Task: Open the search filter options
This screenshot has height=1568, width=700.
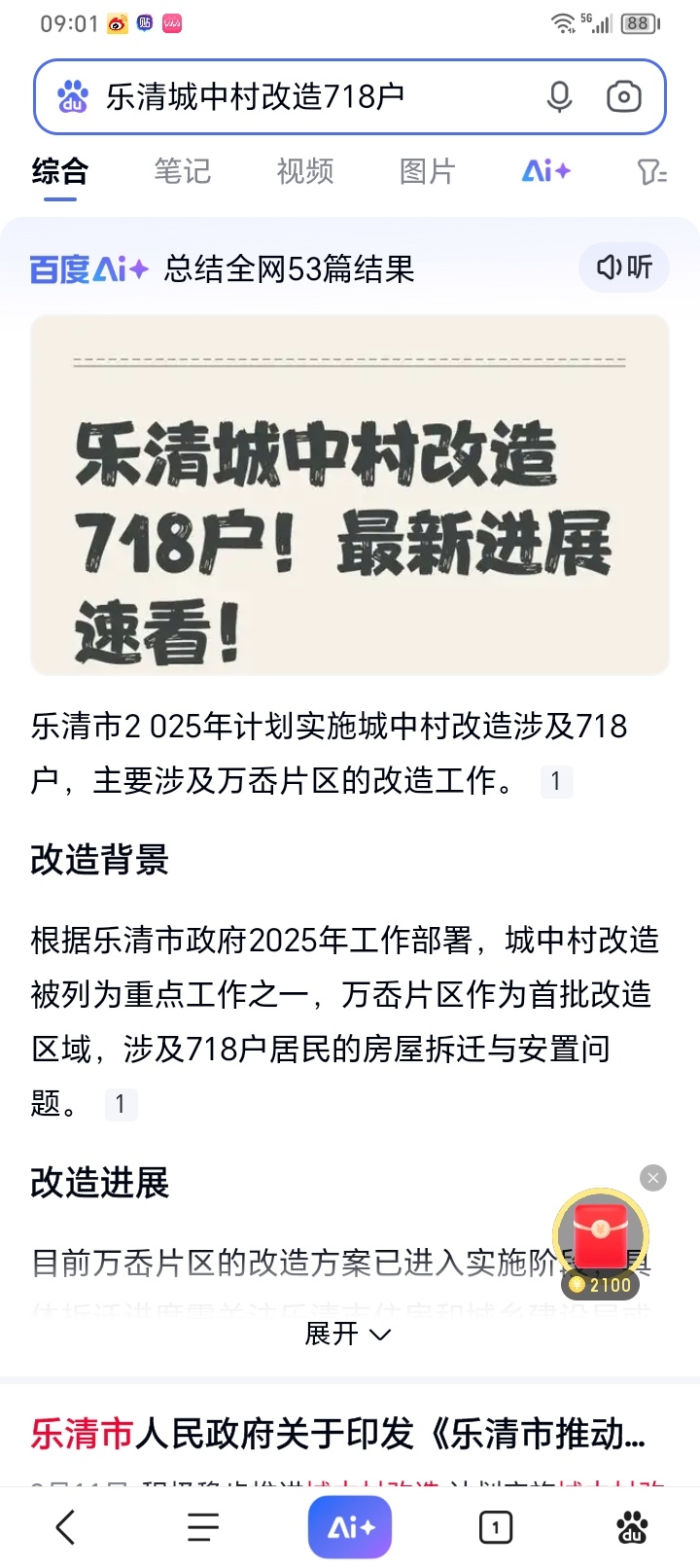Action: [651, 172]
